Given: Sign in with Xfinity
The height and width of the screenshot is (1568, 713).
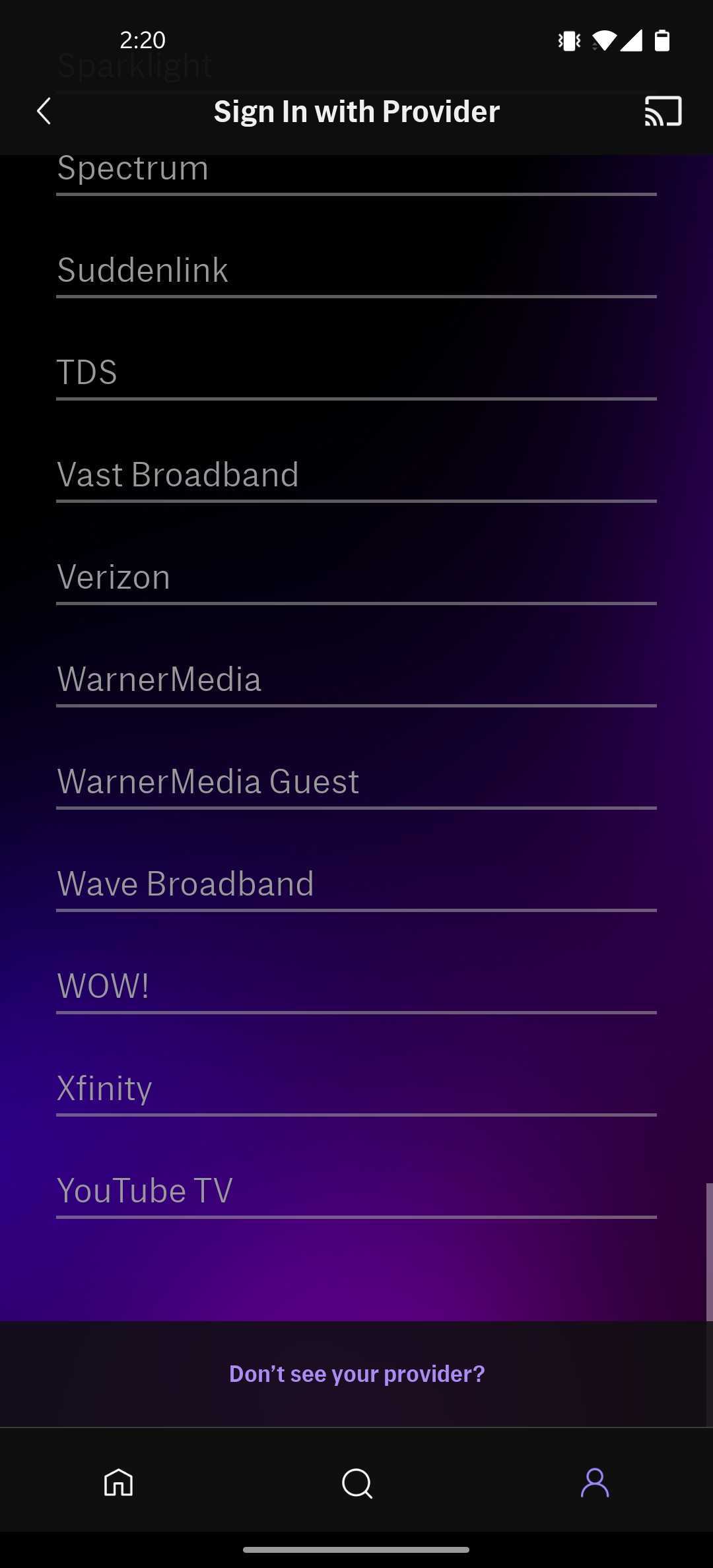Looking at the screenshot, I should 356,1089.
